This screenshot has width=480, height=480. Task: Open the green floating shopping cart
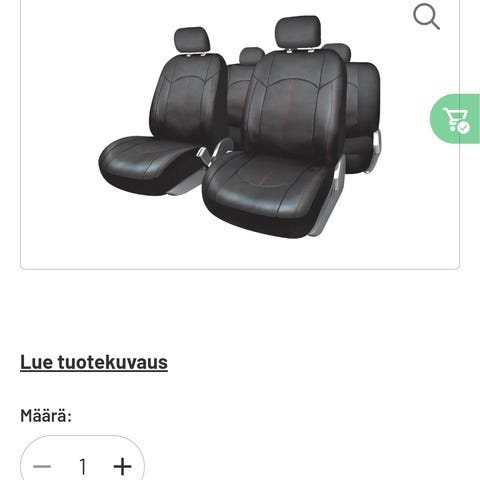(x=455, y=119)
